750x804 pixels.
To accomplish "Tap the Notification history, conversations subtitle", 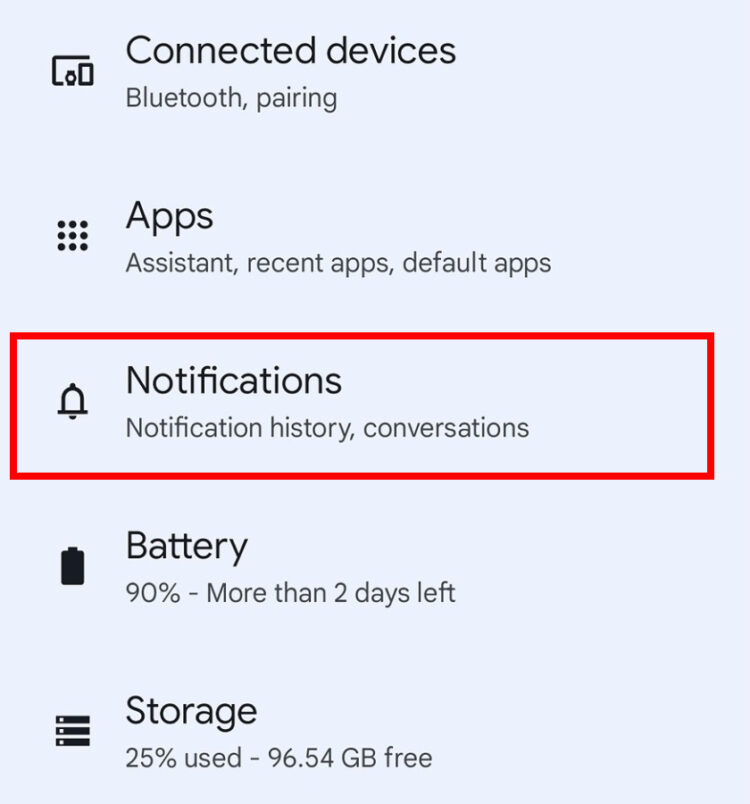I will pos(327,427).
